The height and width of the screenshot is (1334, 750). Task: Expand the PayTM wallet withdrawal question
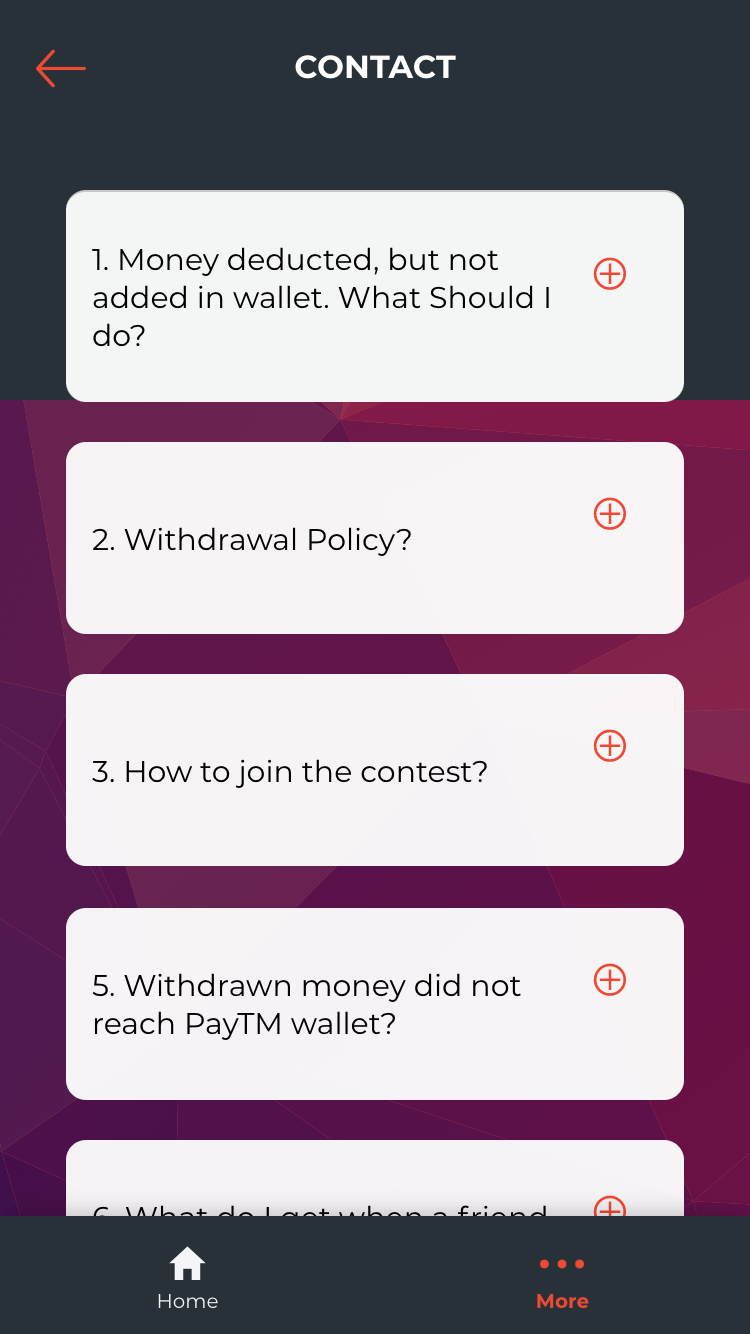click(610, 979)
